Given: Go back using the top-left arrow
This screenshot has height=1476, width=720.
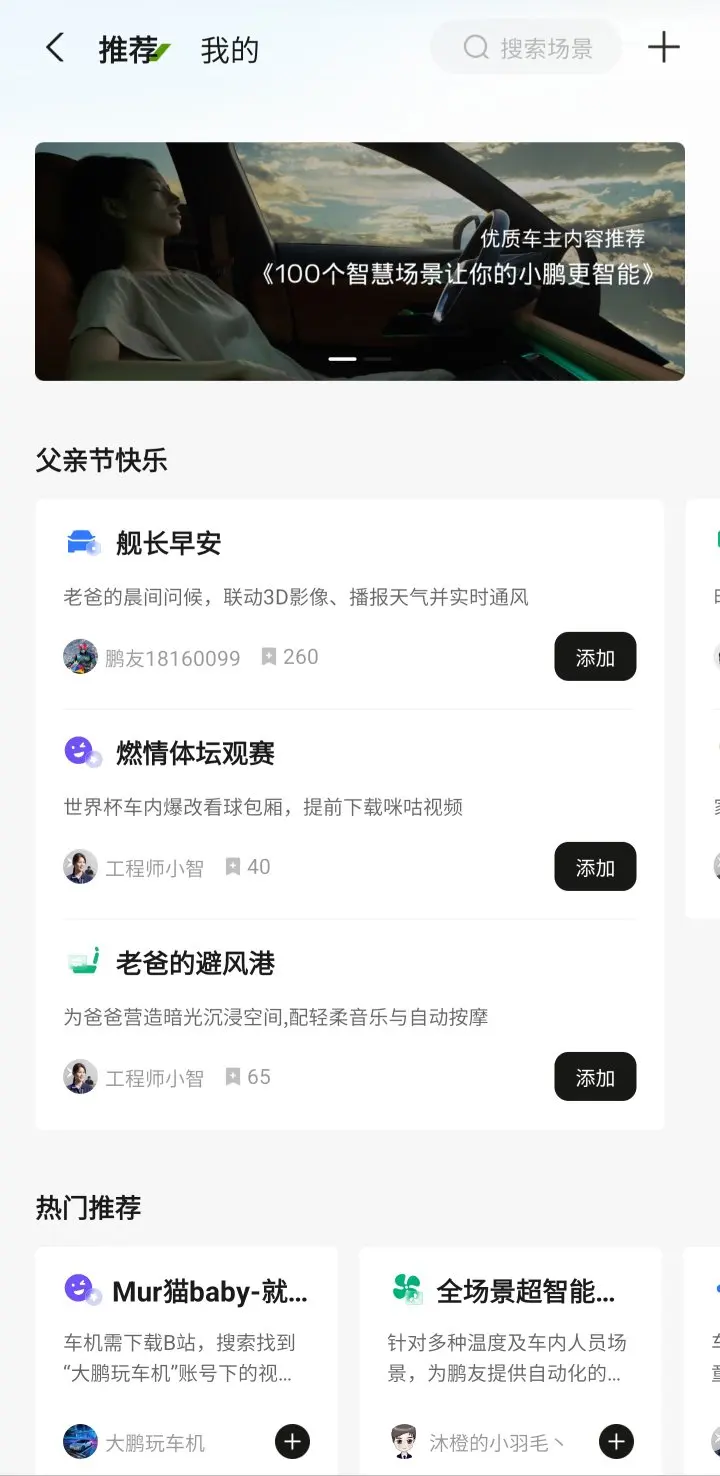Looking at the screenshot, I should pos(55,47).
